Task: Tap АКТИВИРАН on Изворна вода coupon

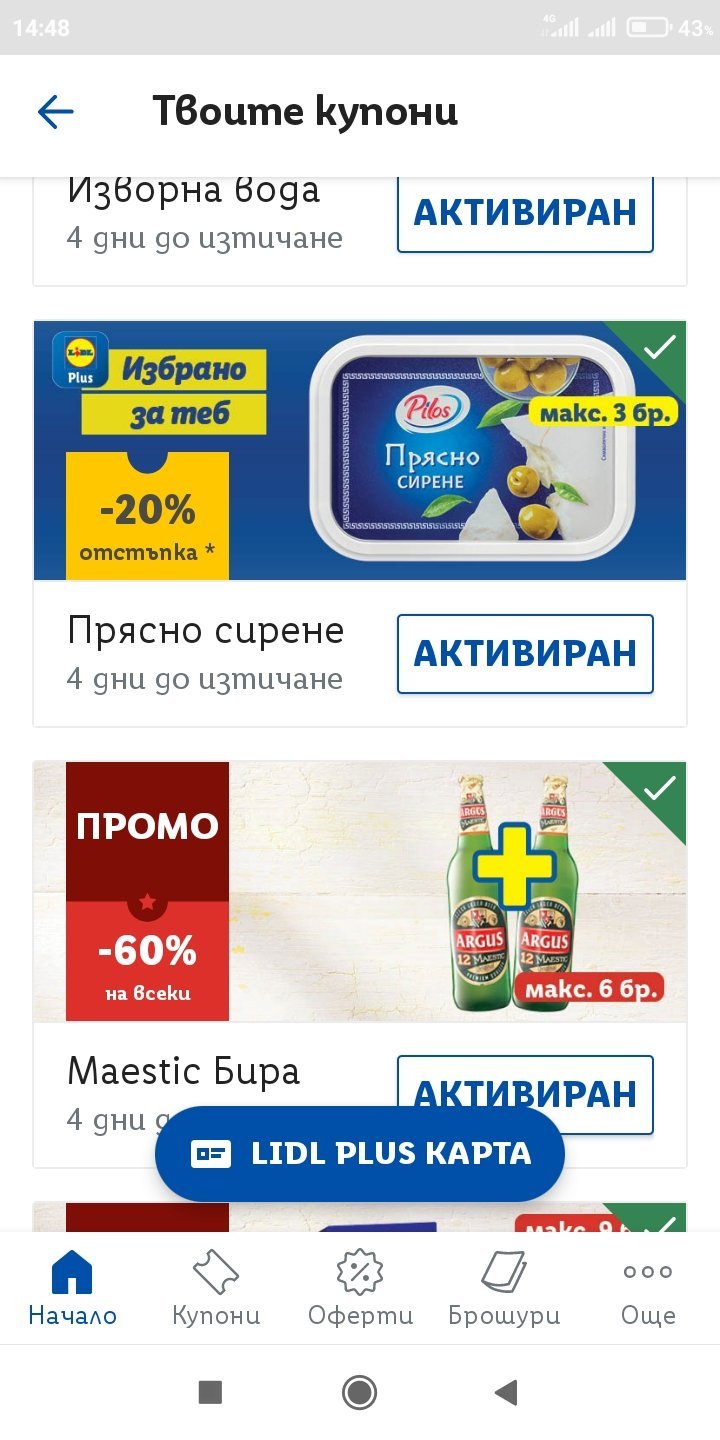Action: (525, 213)
